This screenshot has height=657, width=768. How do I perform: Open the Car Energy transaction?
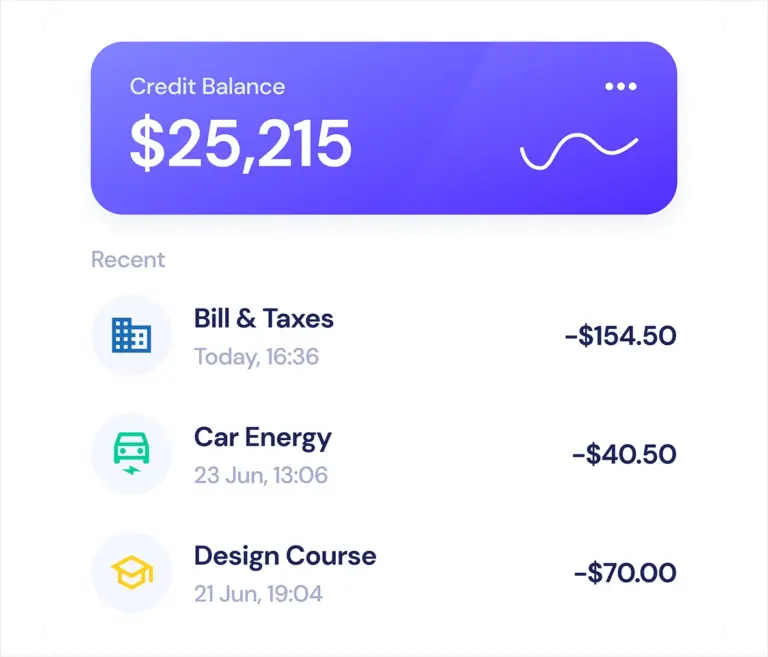383,455
